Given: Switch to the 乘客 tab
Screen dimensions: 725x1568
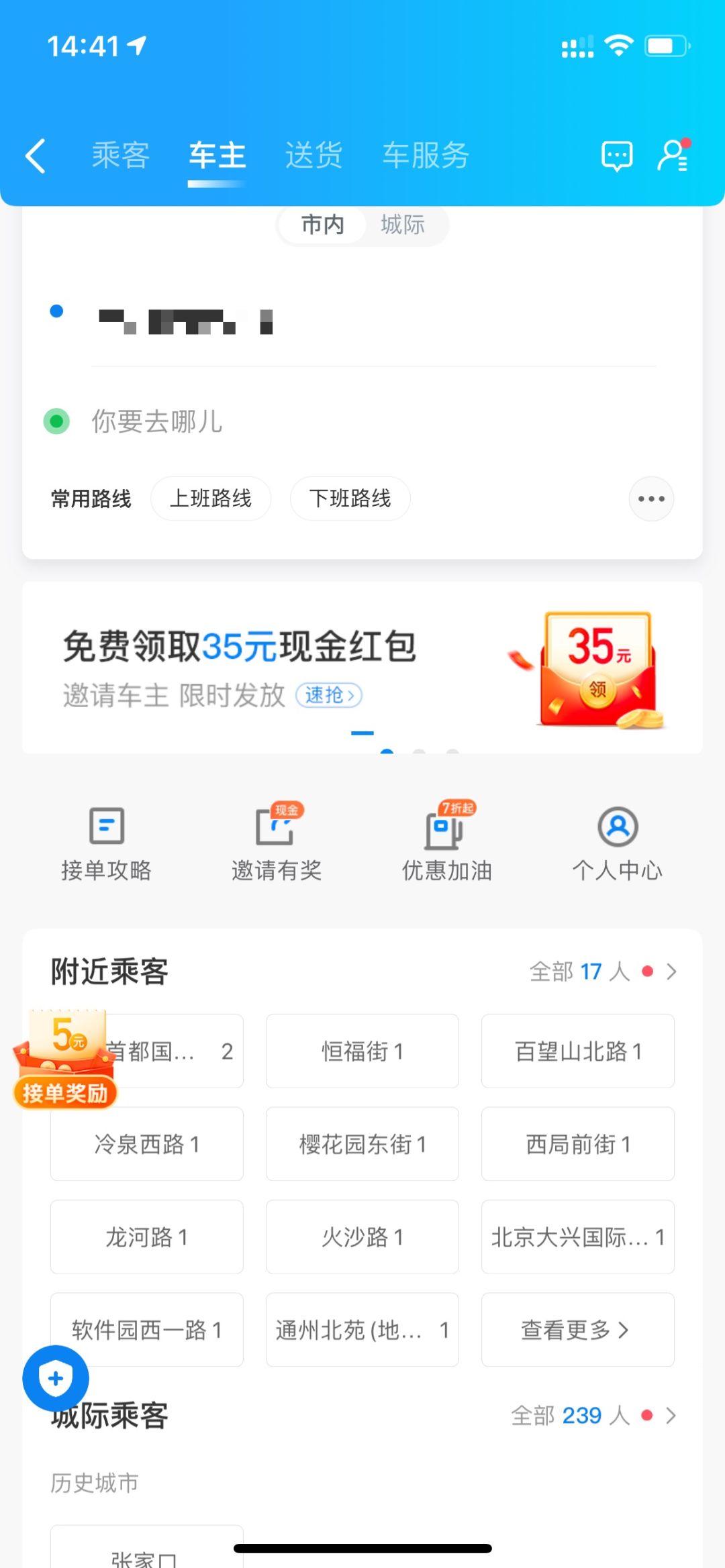Looking at the screenshot, I should click(121, 156).
